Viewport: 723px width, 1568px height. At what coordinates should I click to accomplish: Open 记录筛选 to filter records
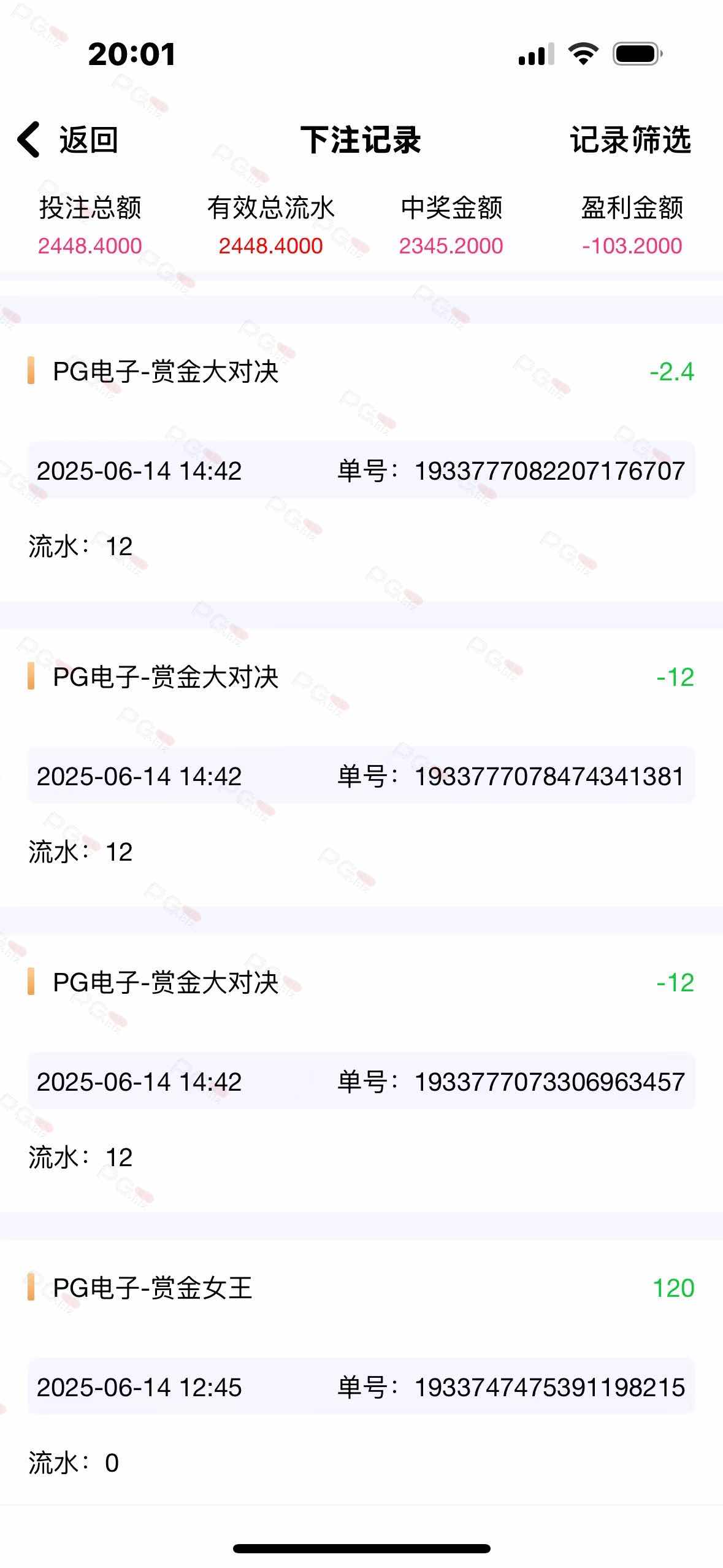click(x=630, y=140)
